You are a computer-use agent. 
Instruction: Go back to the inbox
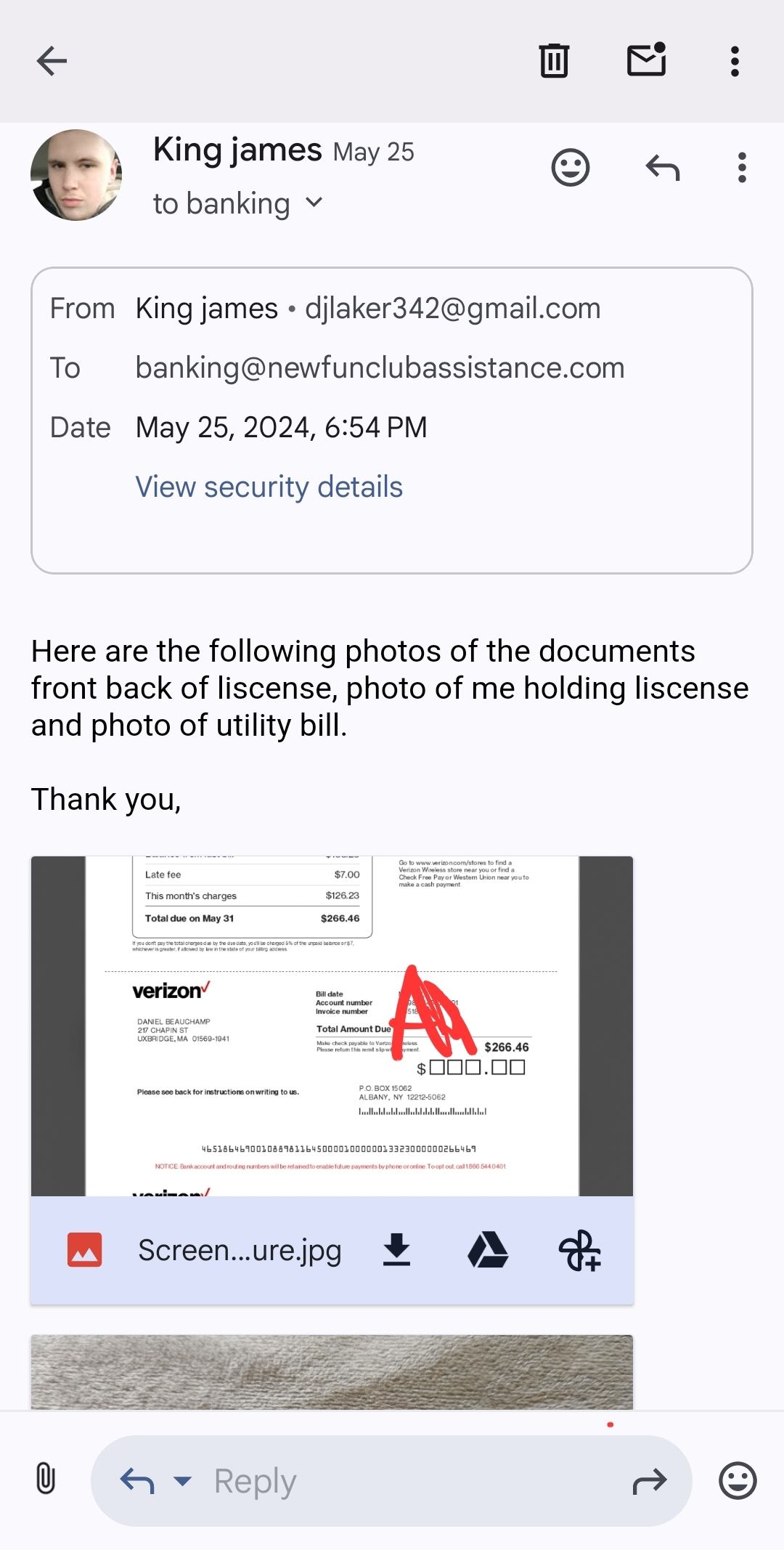[x=52, y=61]
